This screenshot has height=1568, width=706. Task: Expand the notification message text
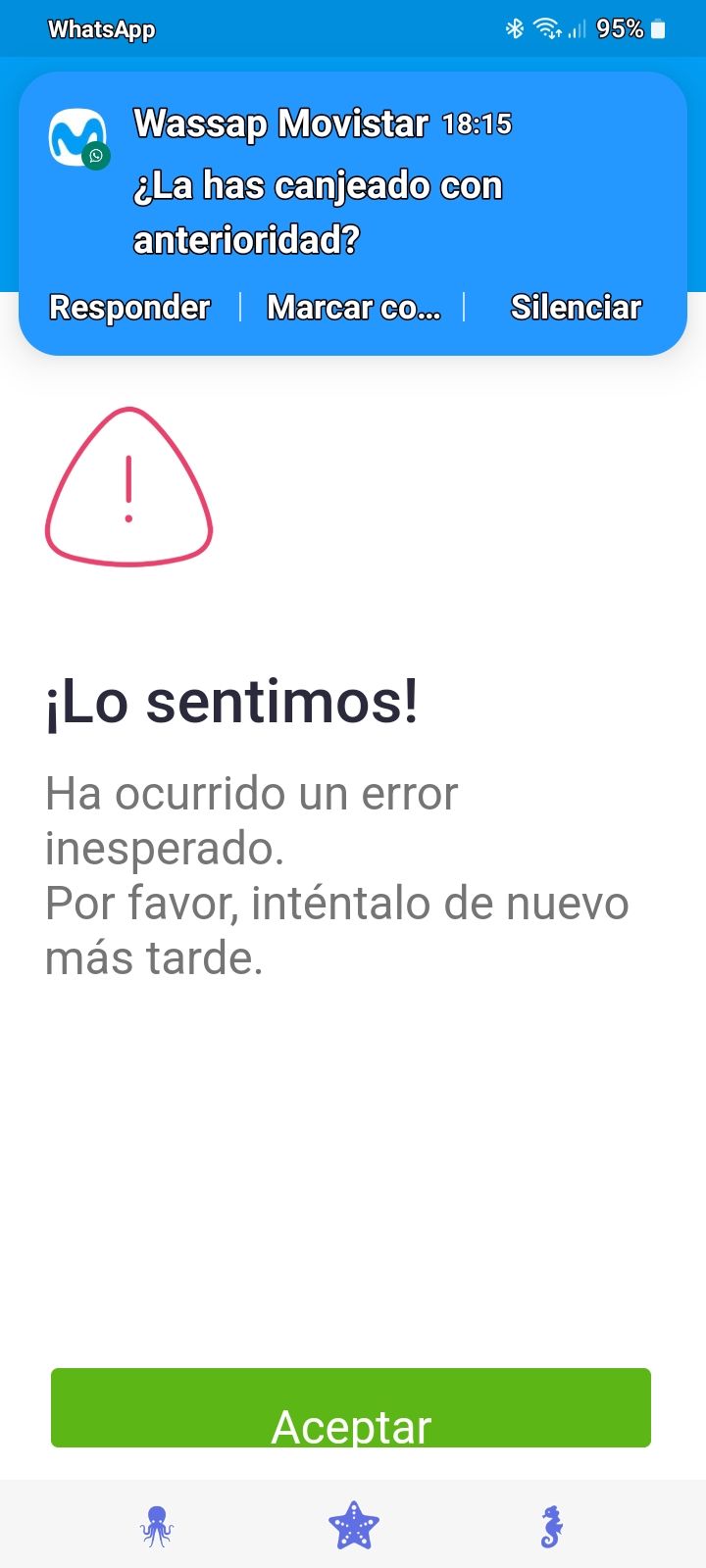(319, 211)
